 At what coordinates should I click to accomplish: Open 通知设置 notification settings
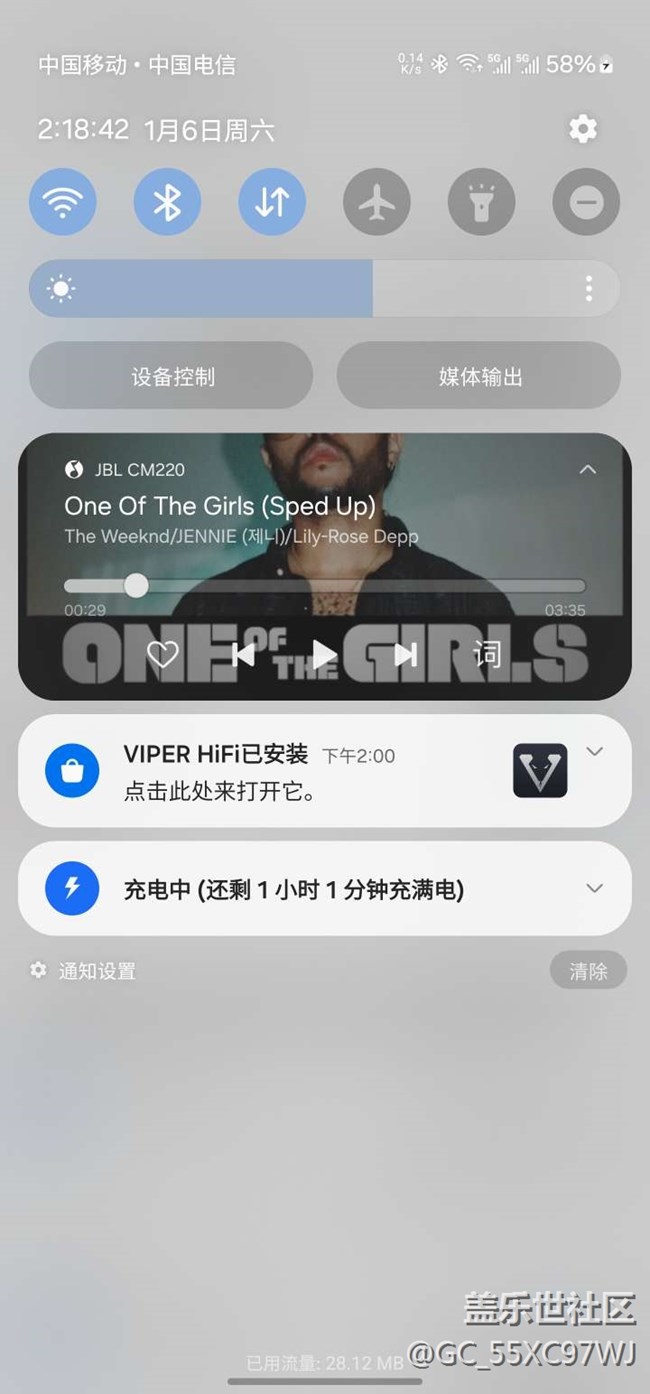coord(84,971)
